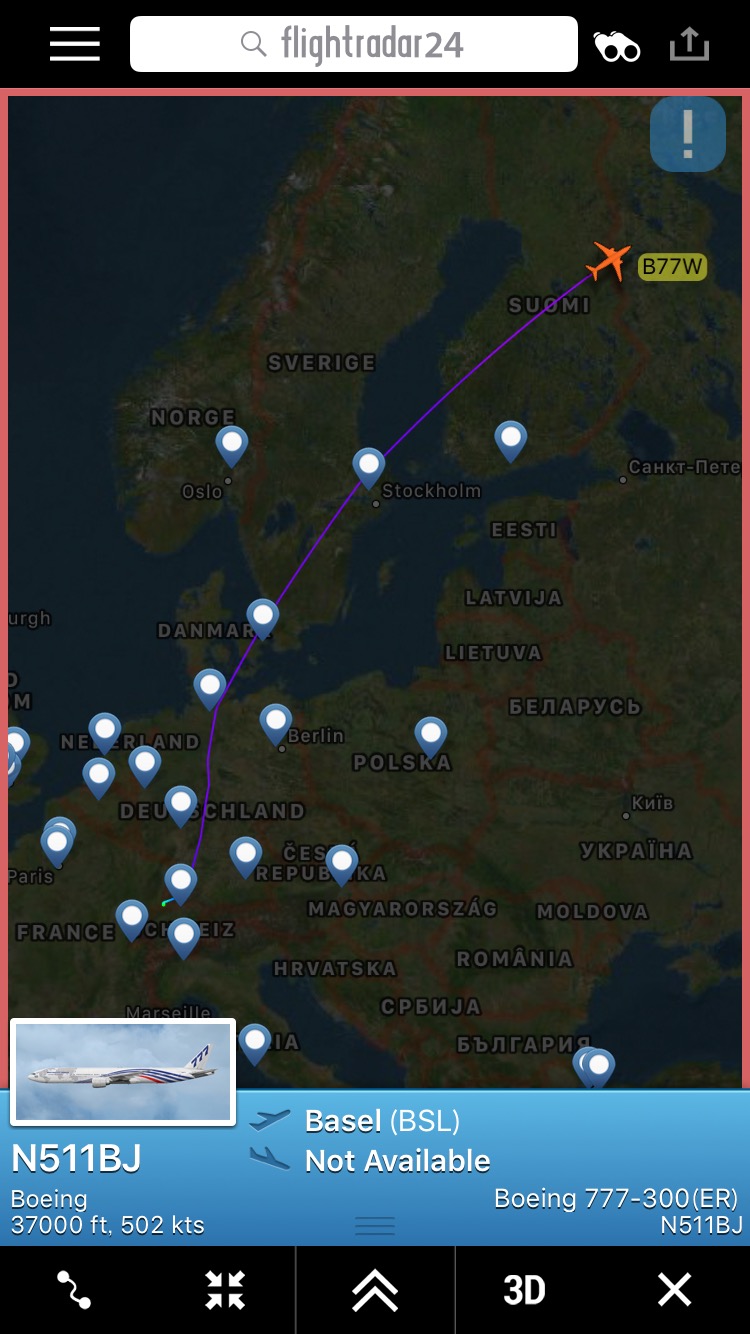Expand the flight details panel

coord(375,1290)
